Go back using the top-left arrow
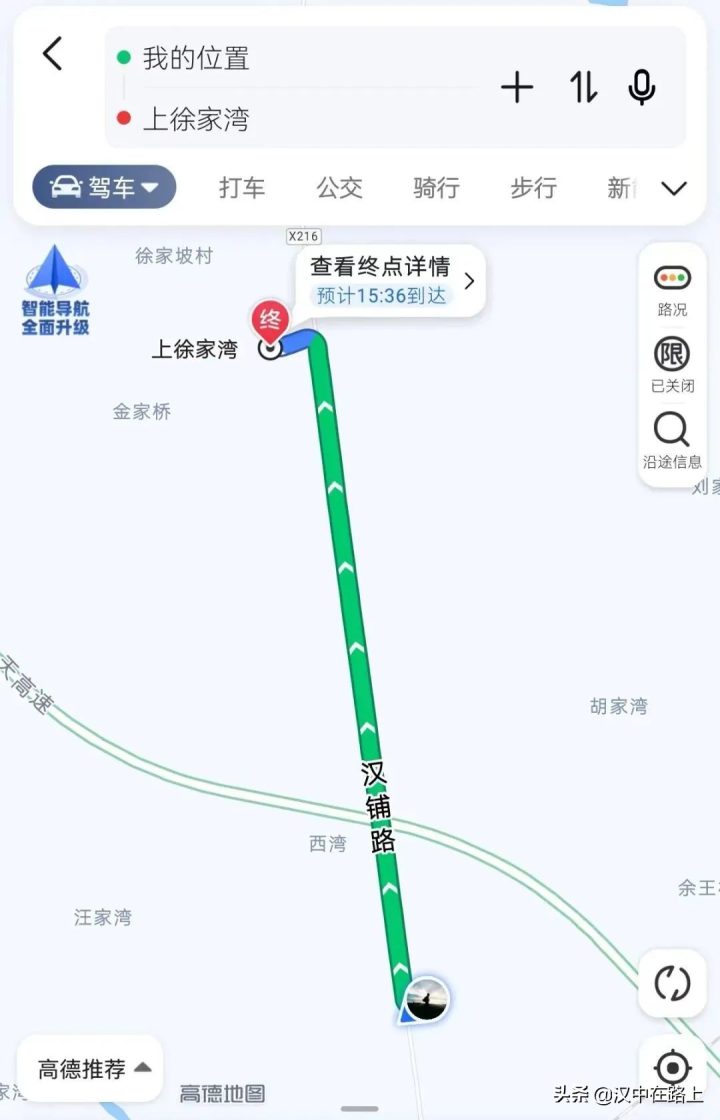720x1120 pixels. pos(53,54)
